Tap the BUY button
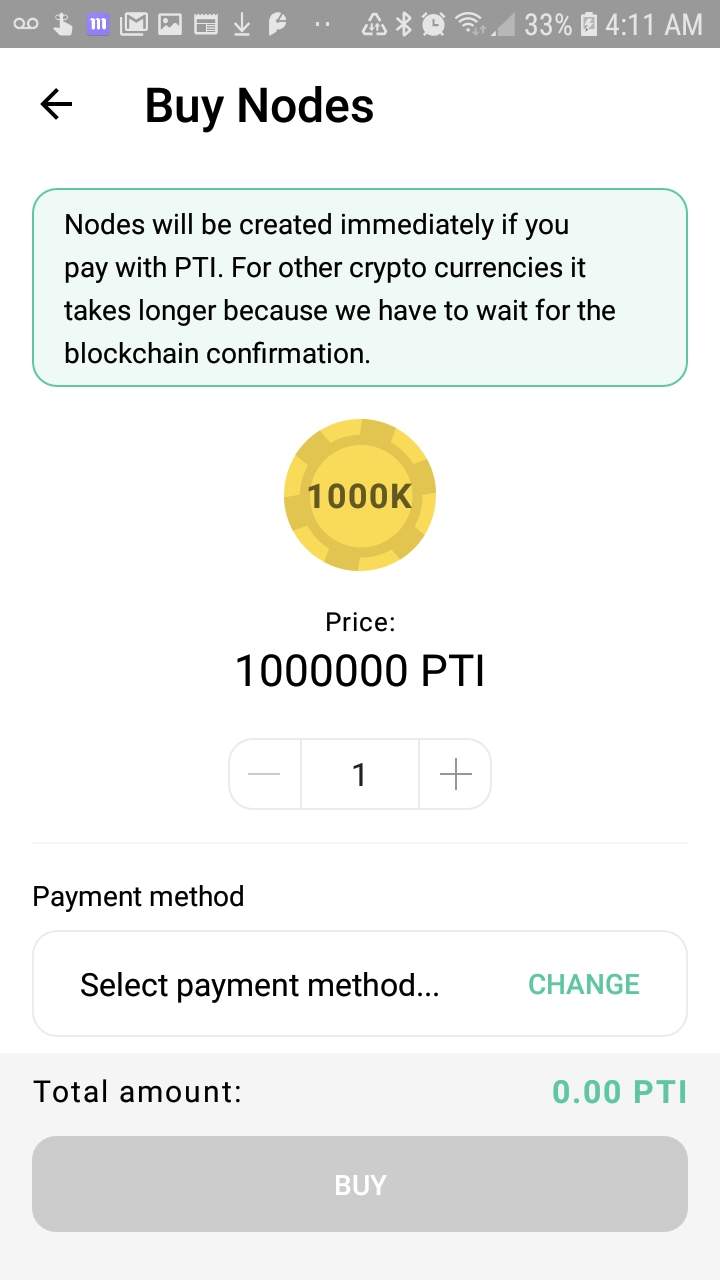This screenshot has height=1280, width=720. pyautogui.click(x=360, y=1184)
